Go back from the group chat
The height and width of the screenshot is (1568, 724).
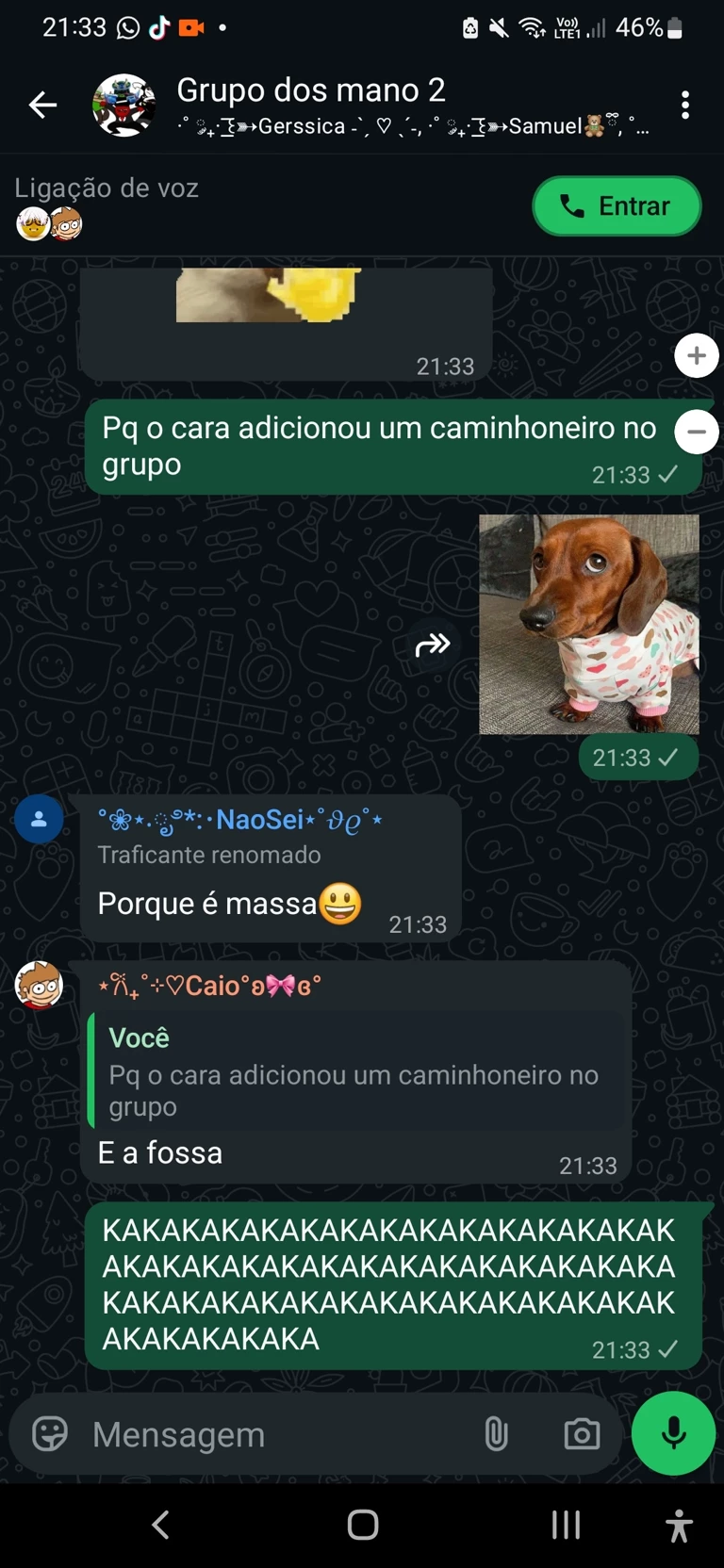pos(42,106)
